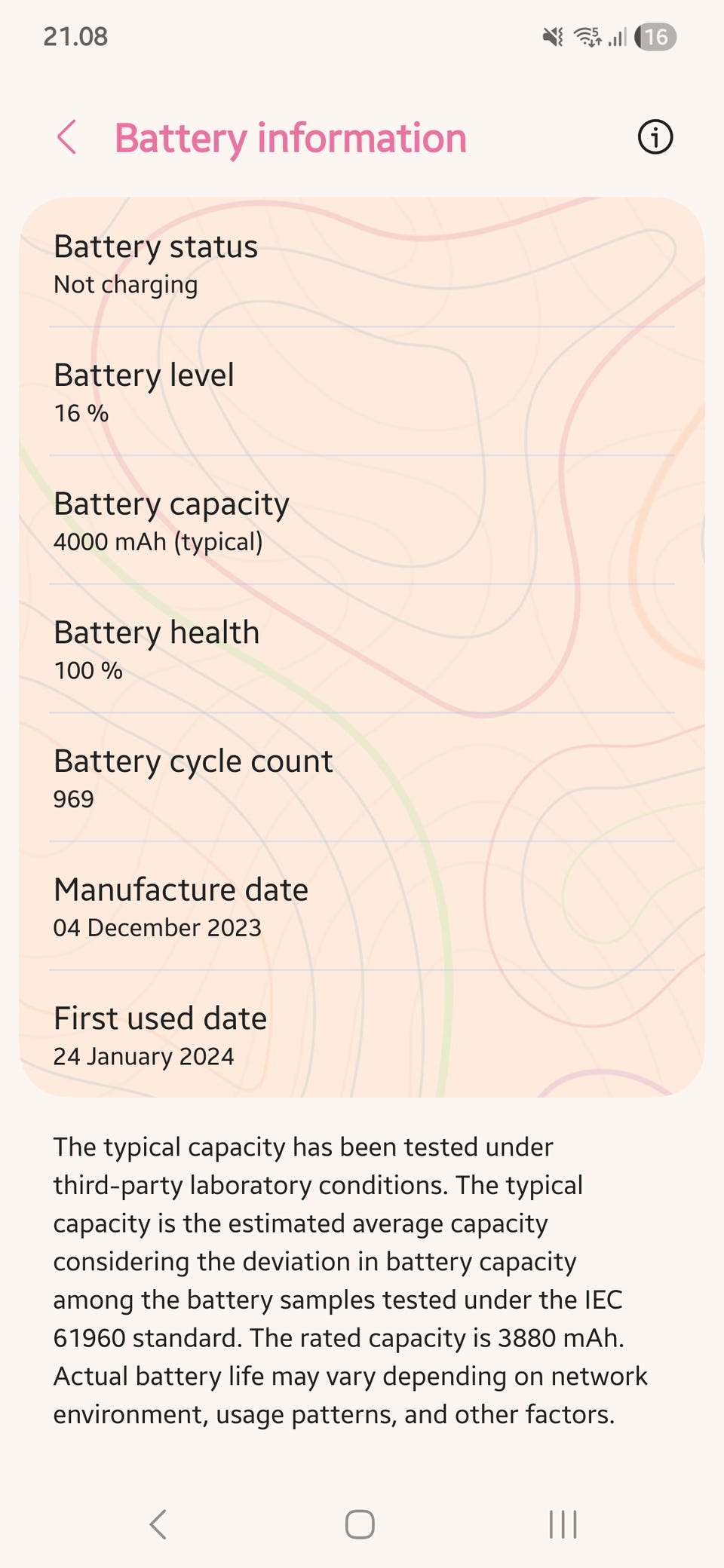This screenshot has width=724, height=1568.
Task: Go to the home screen
Action: (x=360, y=1524)
